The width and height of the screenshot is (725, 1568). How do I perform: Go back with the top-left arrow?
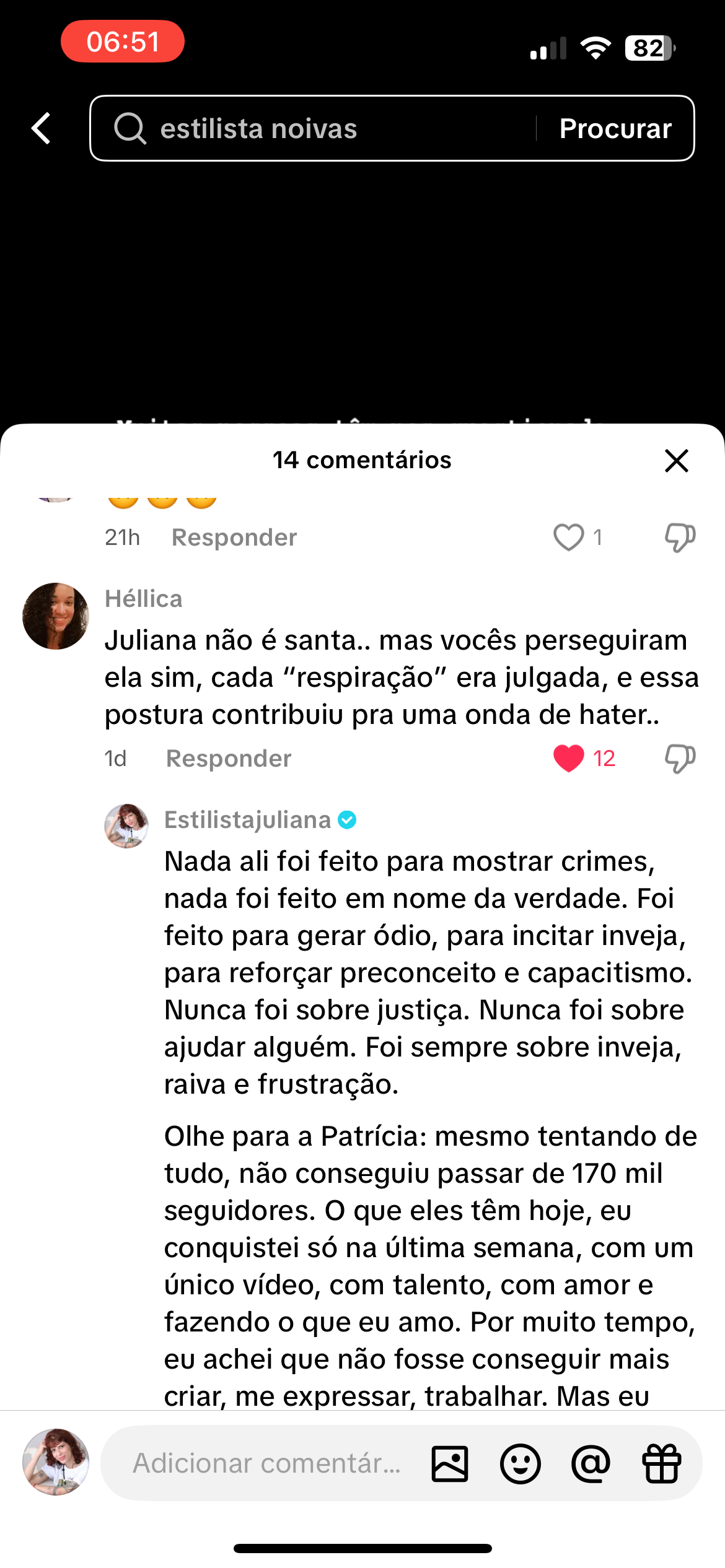[41, 129]
